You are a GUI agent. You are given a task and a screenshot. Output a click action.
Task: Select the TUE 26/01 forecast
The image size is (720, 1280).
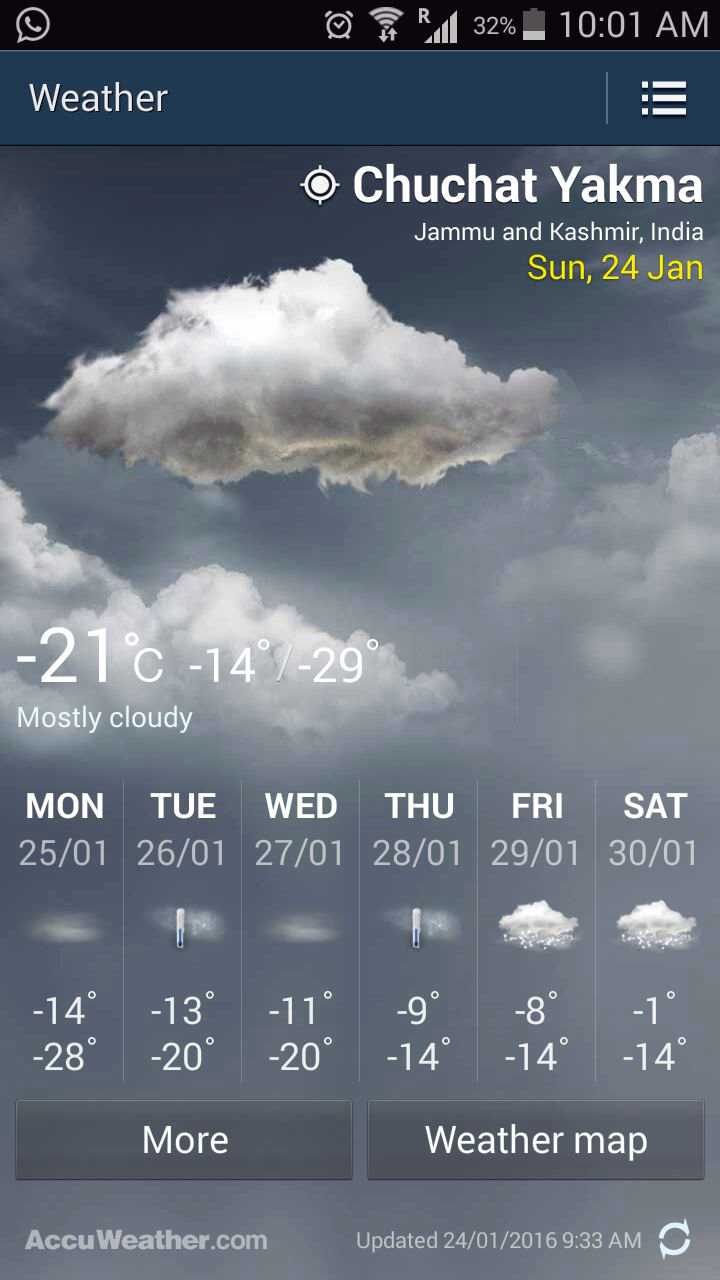pyautogui.click(x=182, y=931)
